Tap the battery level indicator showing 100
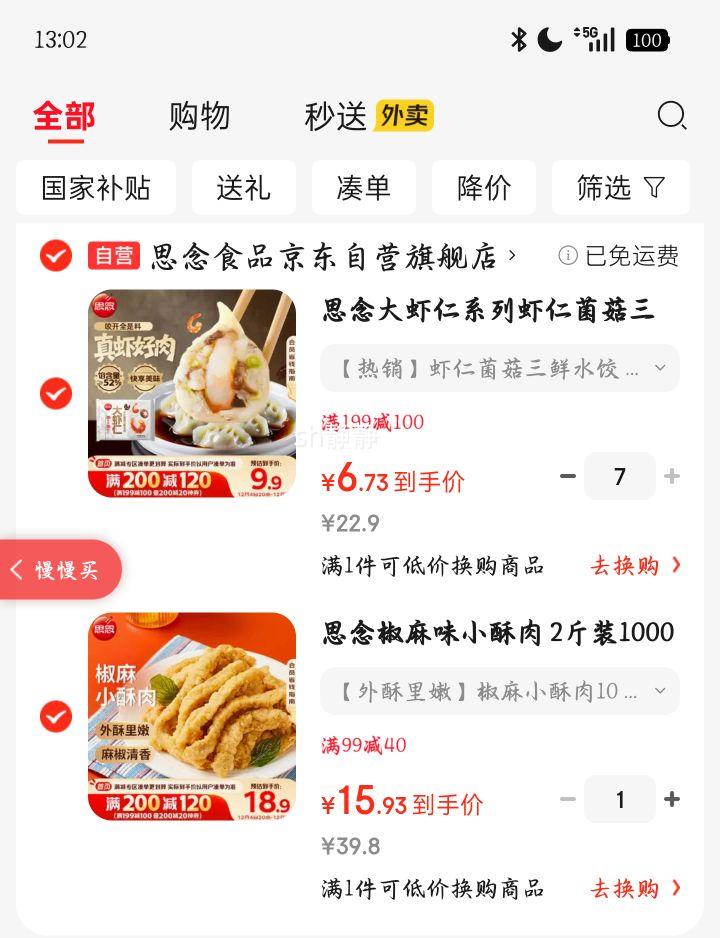The width and height of the screenshot is (720, 938). (x=647, y=40)
